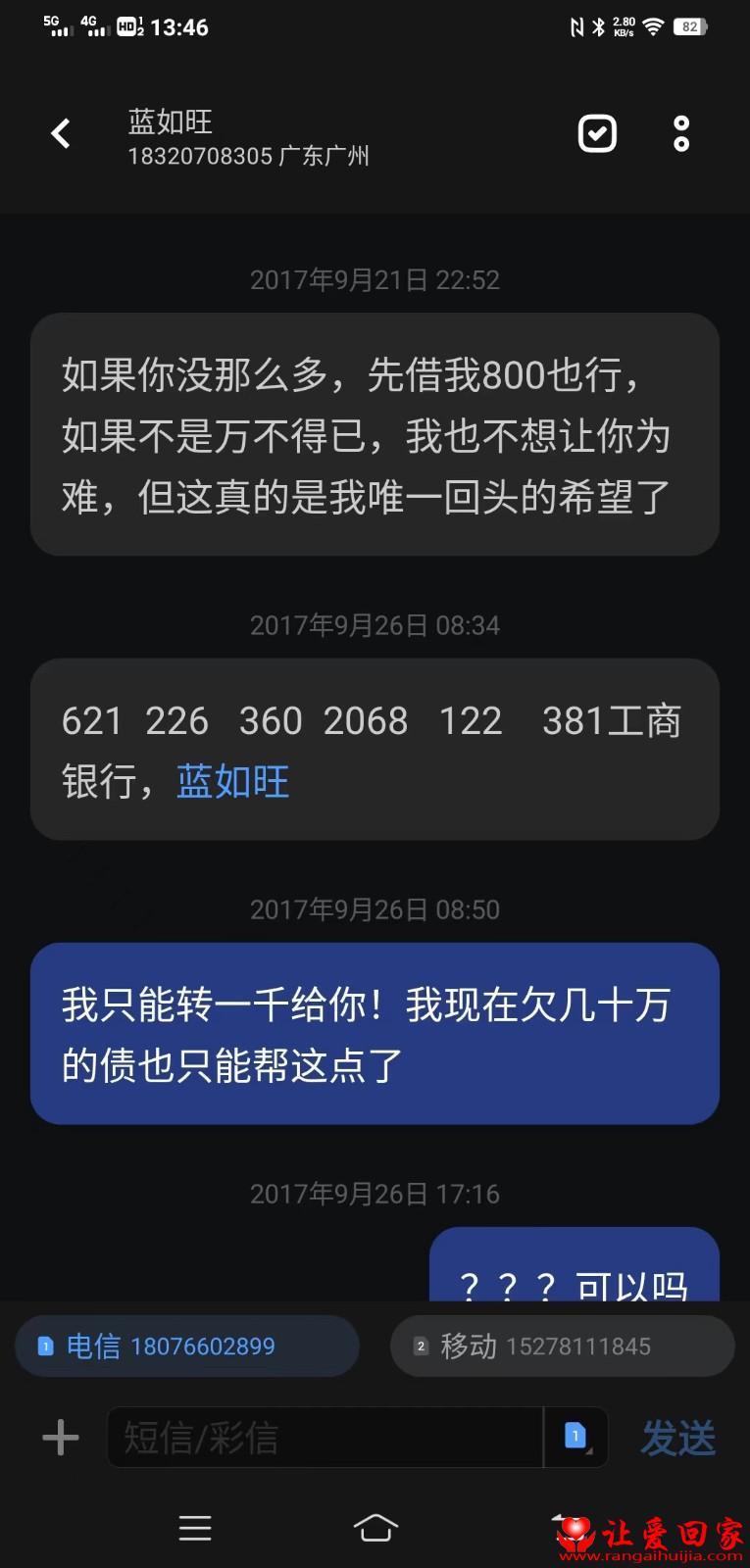Tap 发送 to send the message
This screenshot has width=750, height=1568.
click(678, 1439)
